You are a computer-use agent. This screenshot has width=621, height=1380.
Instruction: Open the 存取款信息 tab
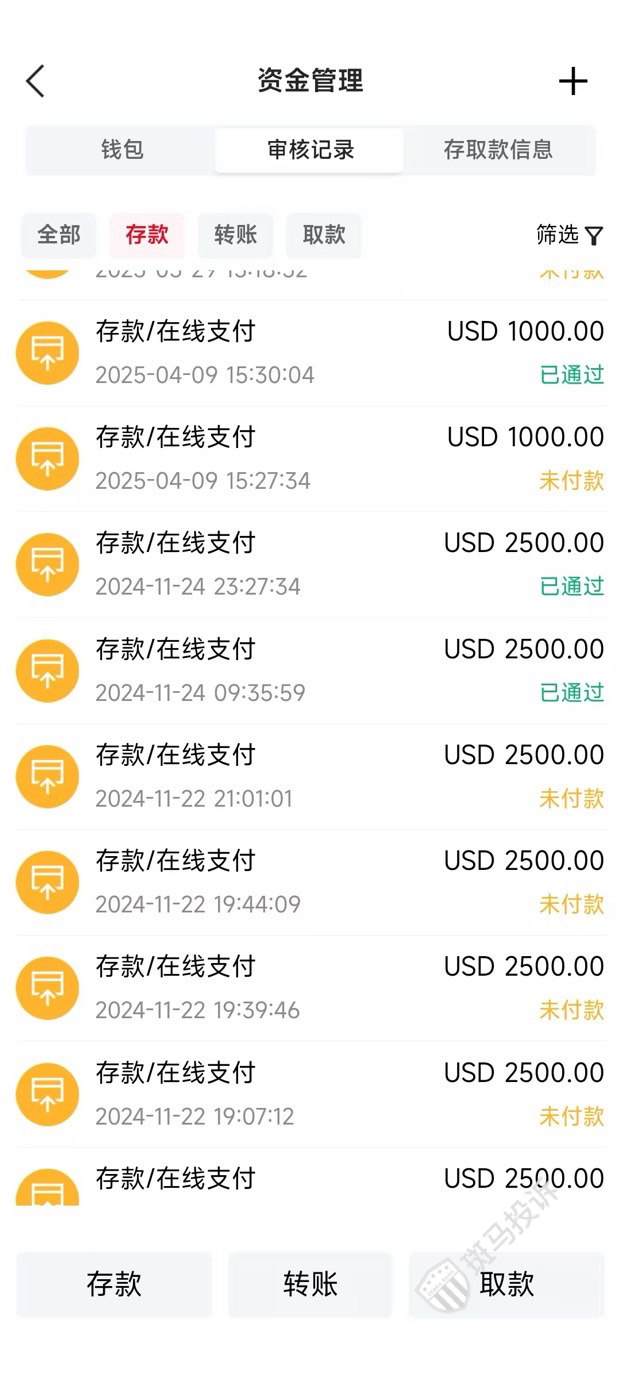(x=498, y=150)
